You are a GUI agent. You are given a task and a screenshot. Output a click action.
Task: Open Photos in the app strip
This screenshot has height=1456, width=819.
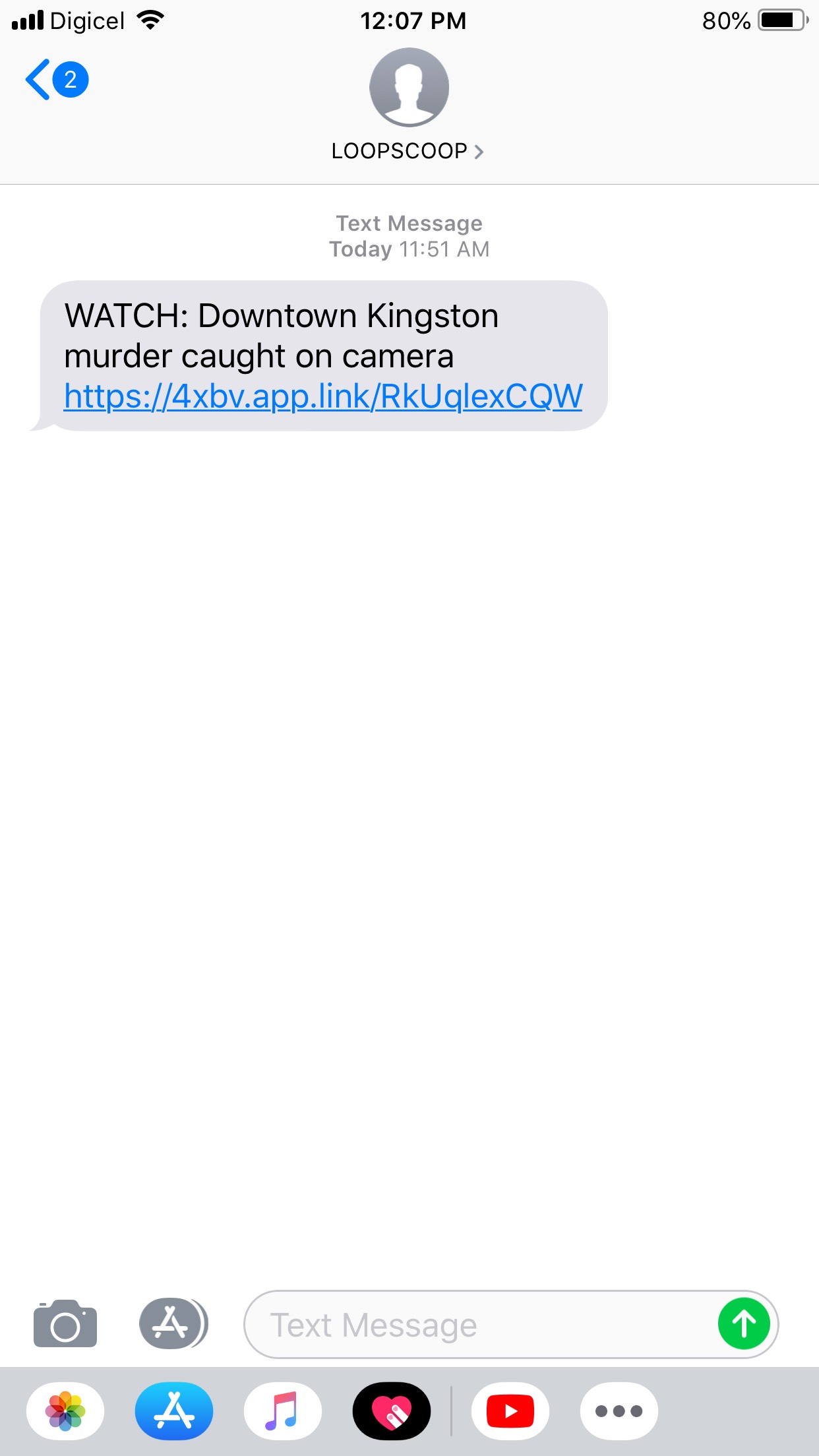65,1411
